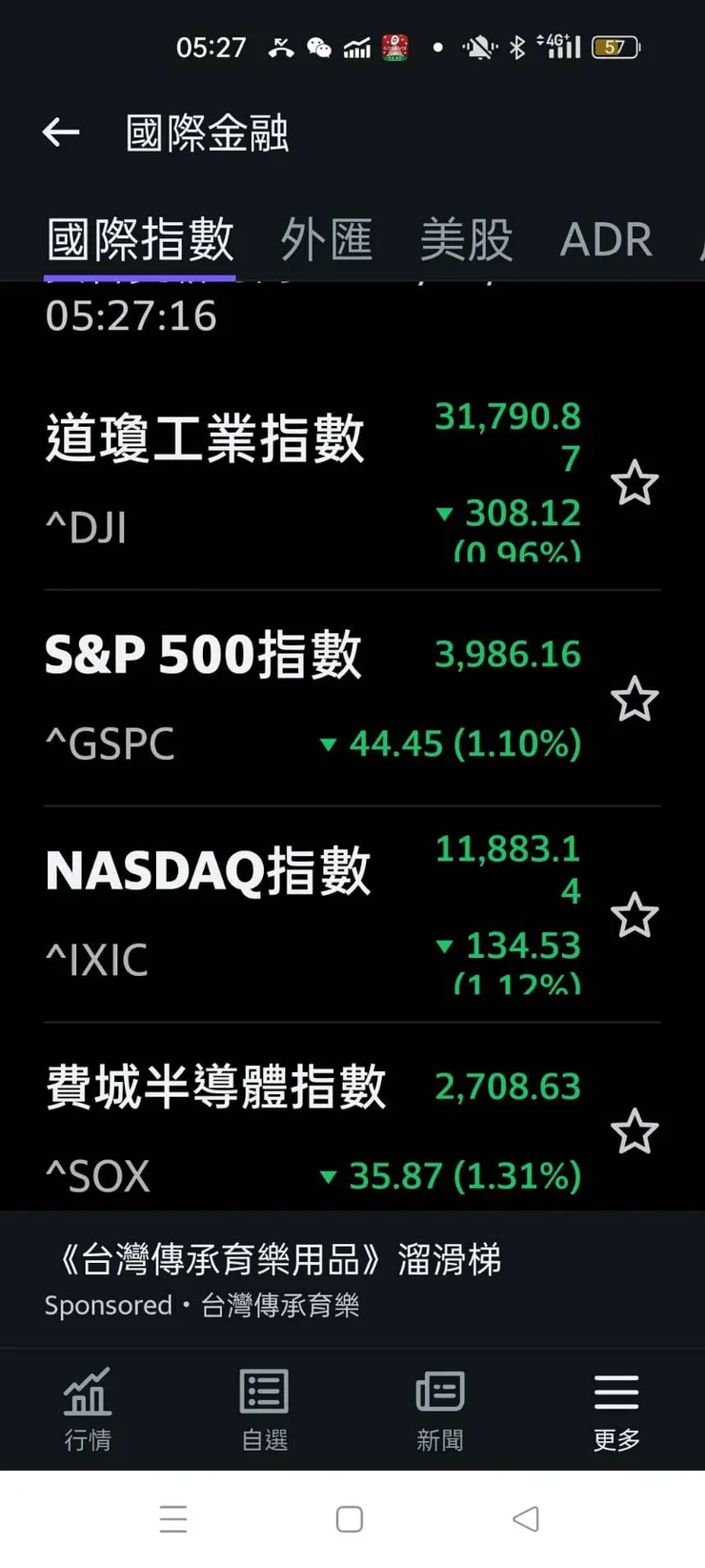The image size is (705, 1568).
Task: Open the 更多 menu
Action: click(x=616, y=1410)
